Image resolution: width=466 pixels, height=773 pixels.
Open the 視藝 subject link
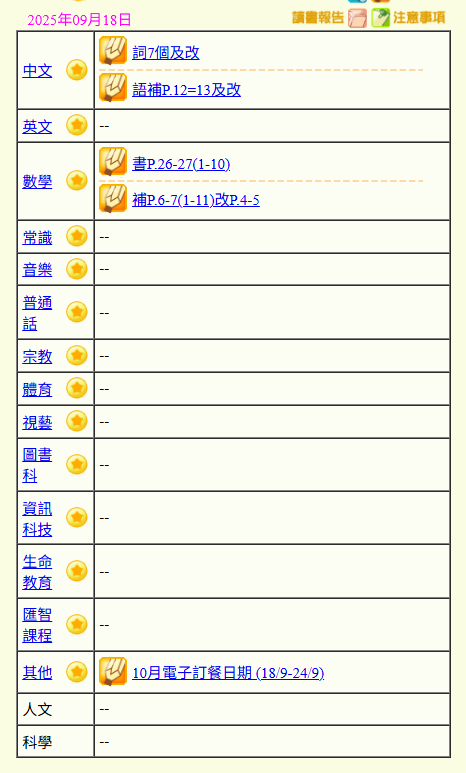click(x=37, y=422)
